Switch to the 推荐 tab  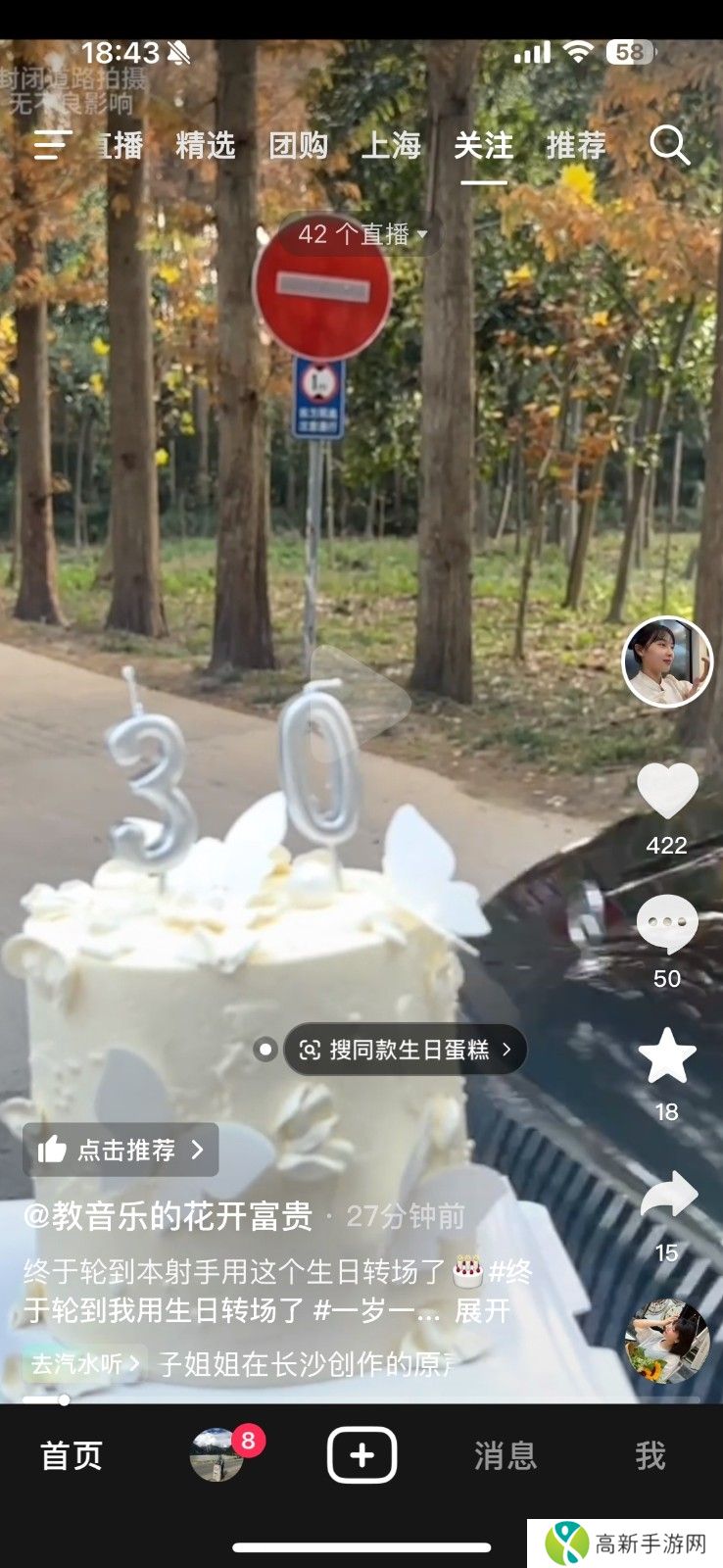tap(576, 146)
